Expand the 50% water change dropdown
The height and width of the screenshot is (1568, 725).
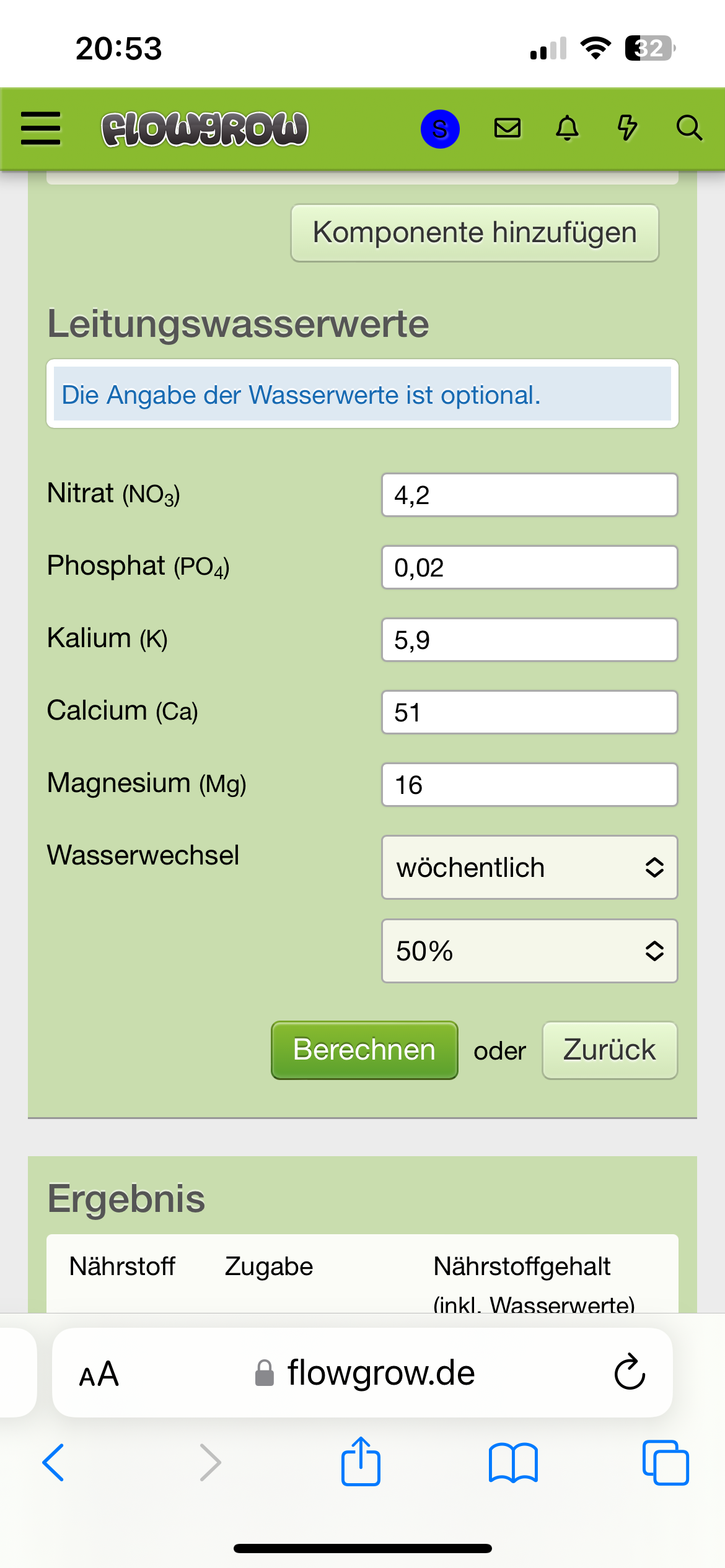pyautogui.click(x=529, y=951)
